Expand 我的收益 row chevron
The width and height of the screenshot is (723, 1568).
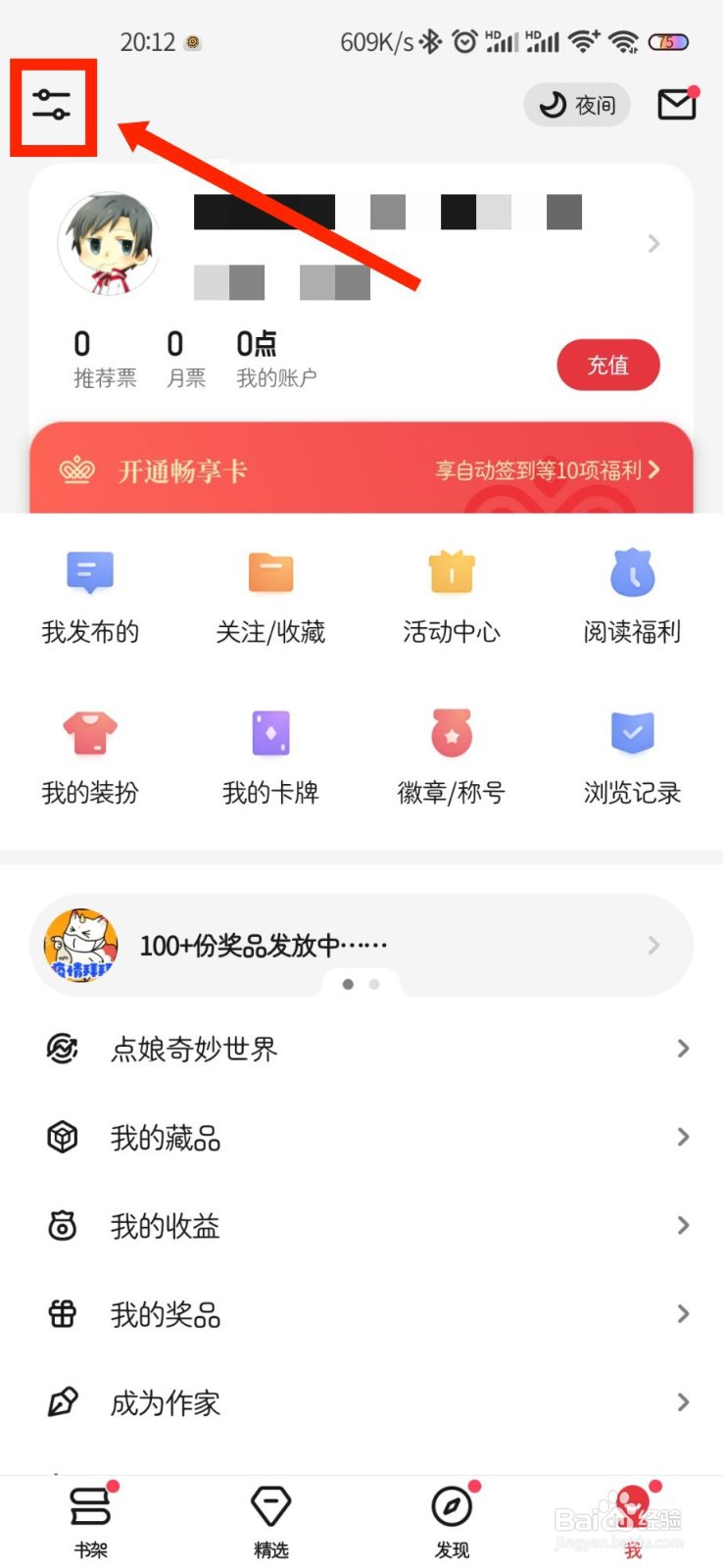(683, 1225)
